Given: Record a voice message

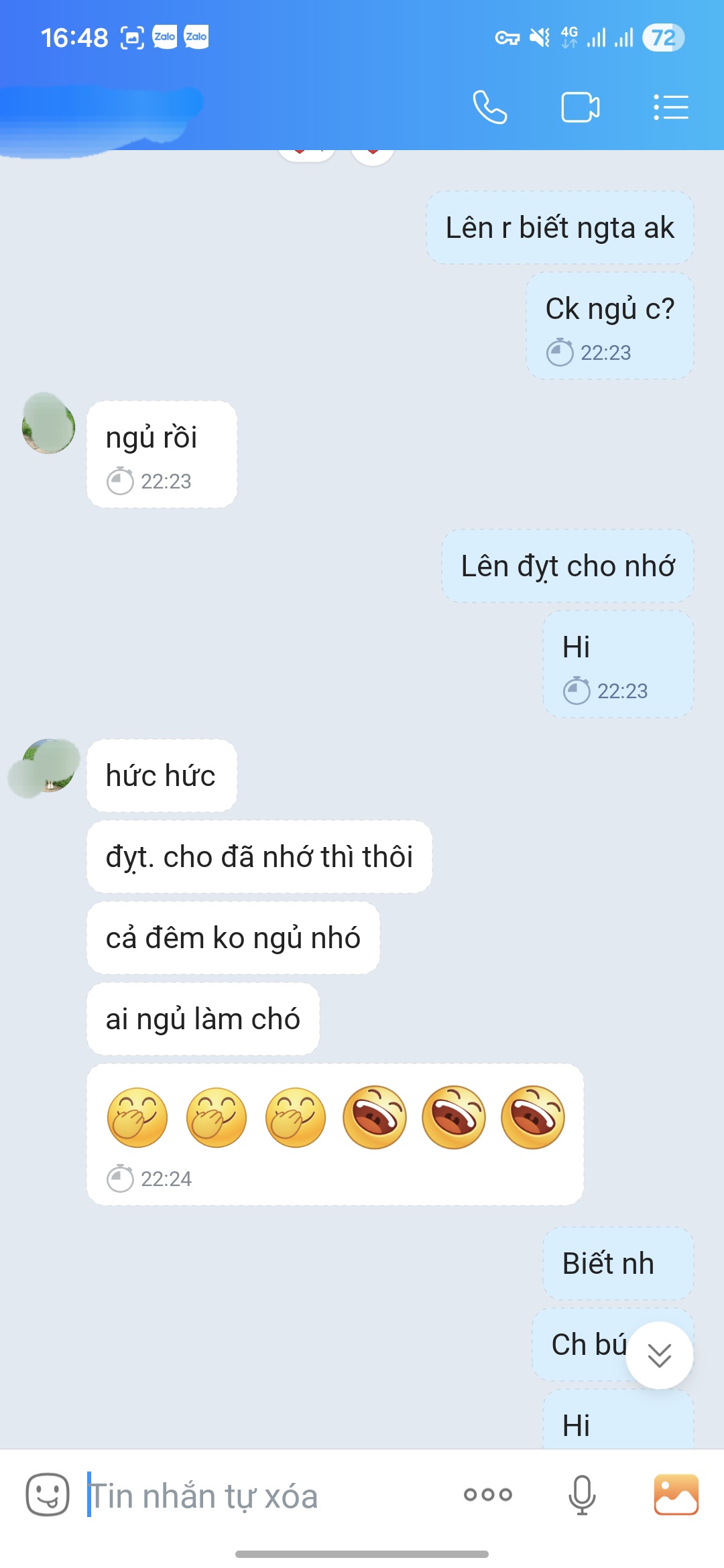Looking at the screenshot, I should [582, 1494].
